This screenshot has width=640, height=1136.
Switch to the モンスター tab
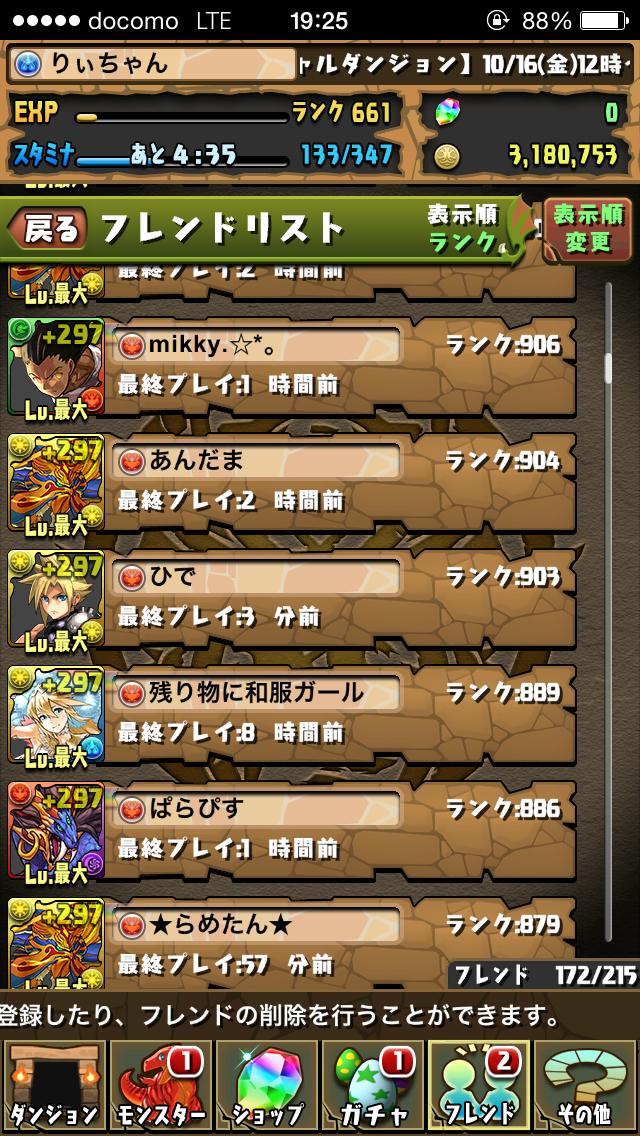pyautogui.click(x=160, y=1086)
